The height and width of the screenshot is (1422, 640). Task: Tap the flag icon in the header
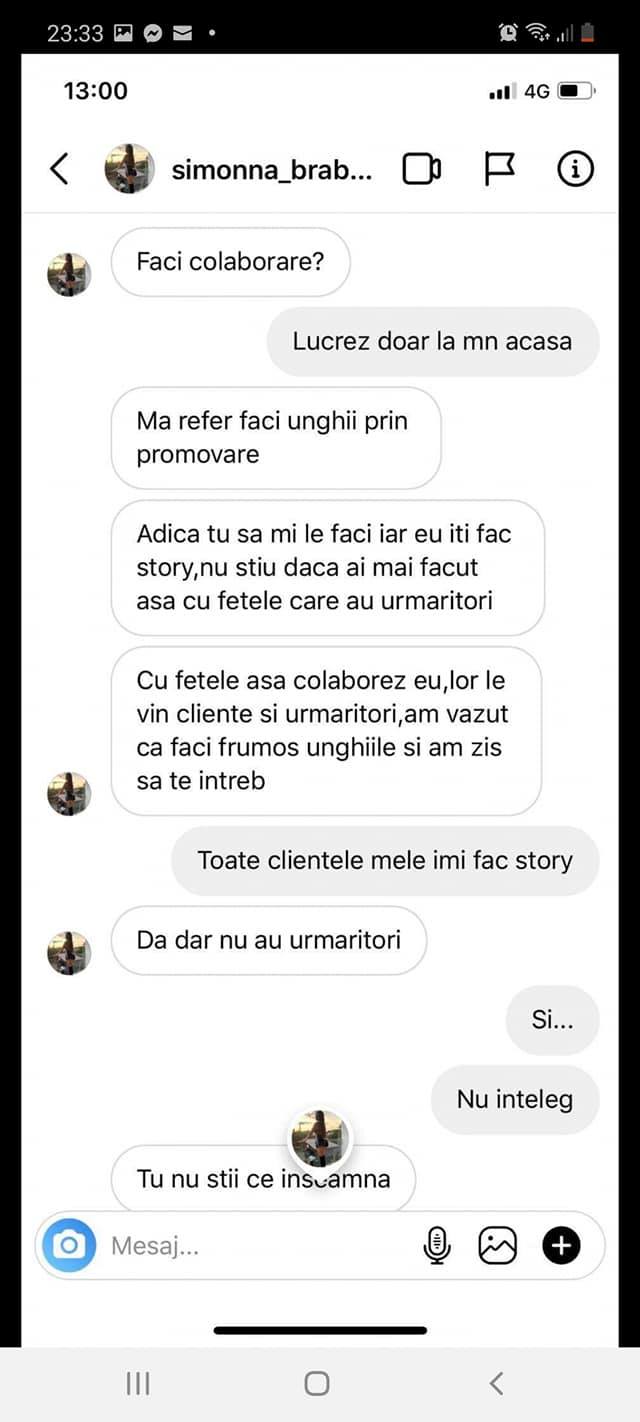pyautogui.click(x=499, y=170)
